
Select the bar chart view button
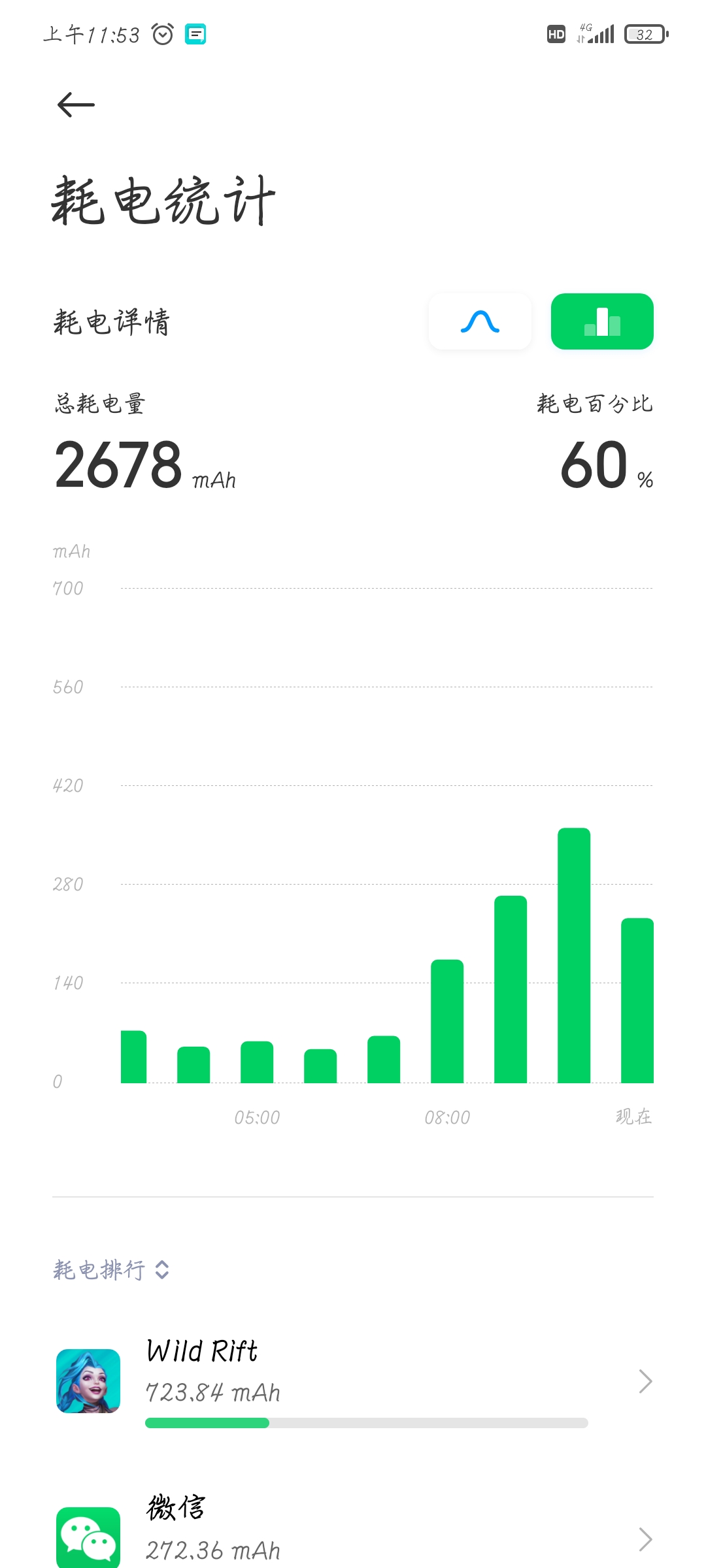[602, 321]
